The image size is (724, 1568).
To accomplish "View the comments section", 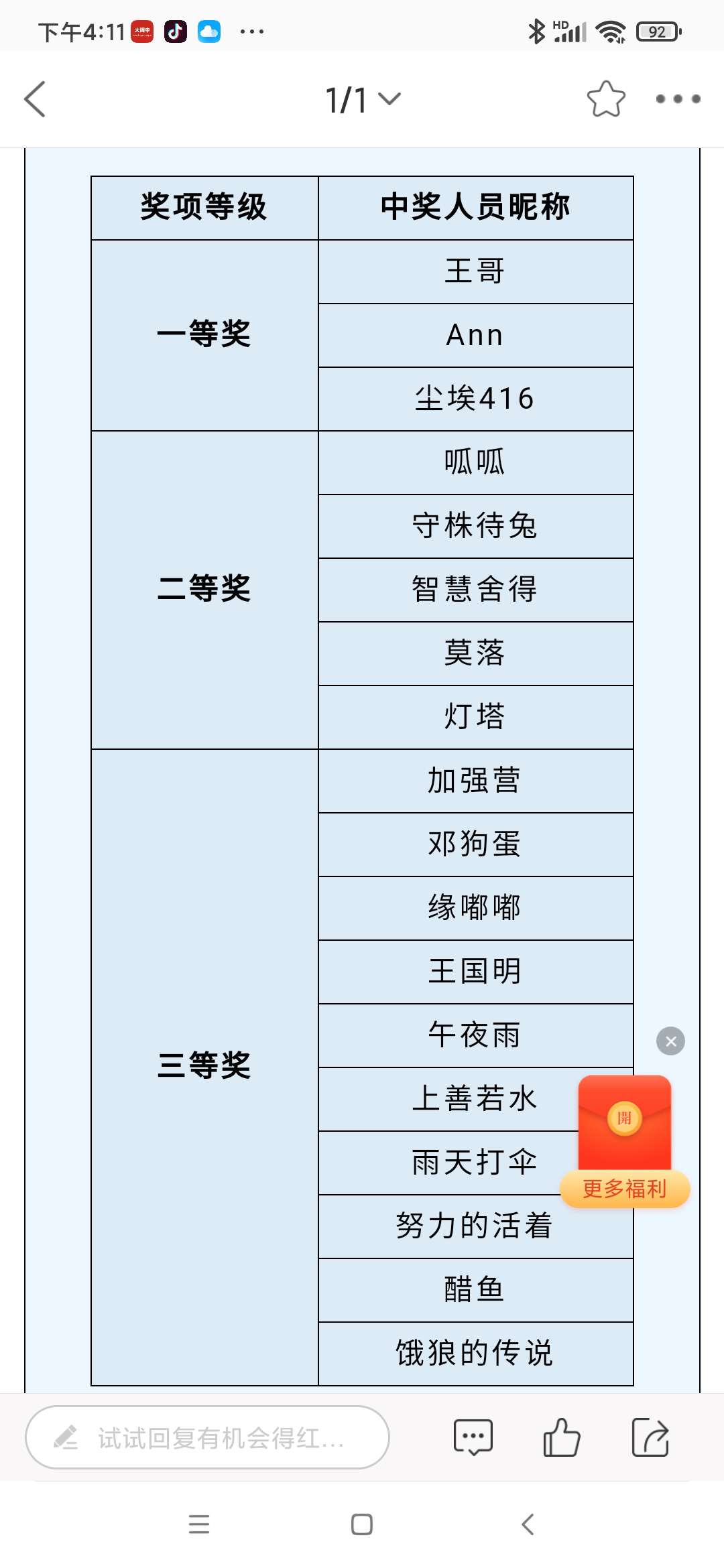I will (473, 1437).
